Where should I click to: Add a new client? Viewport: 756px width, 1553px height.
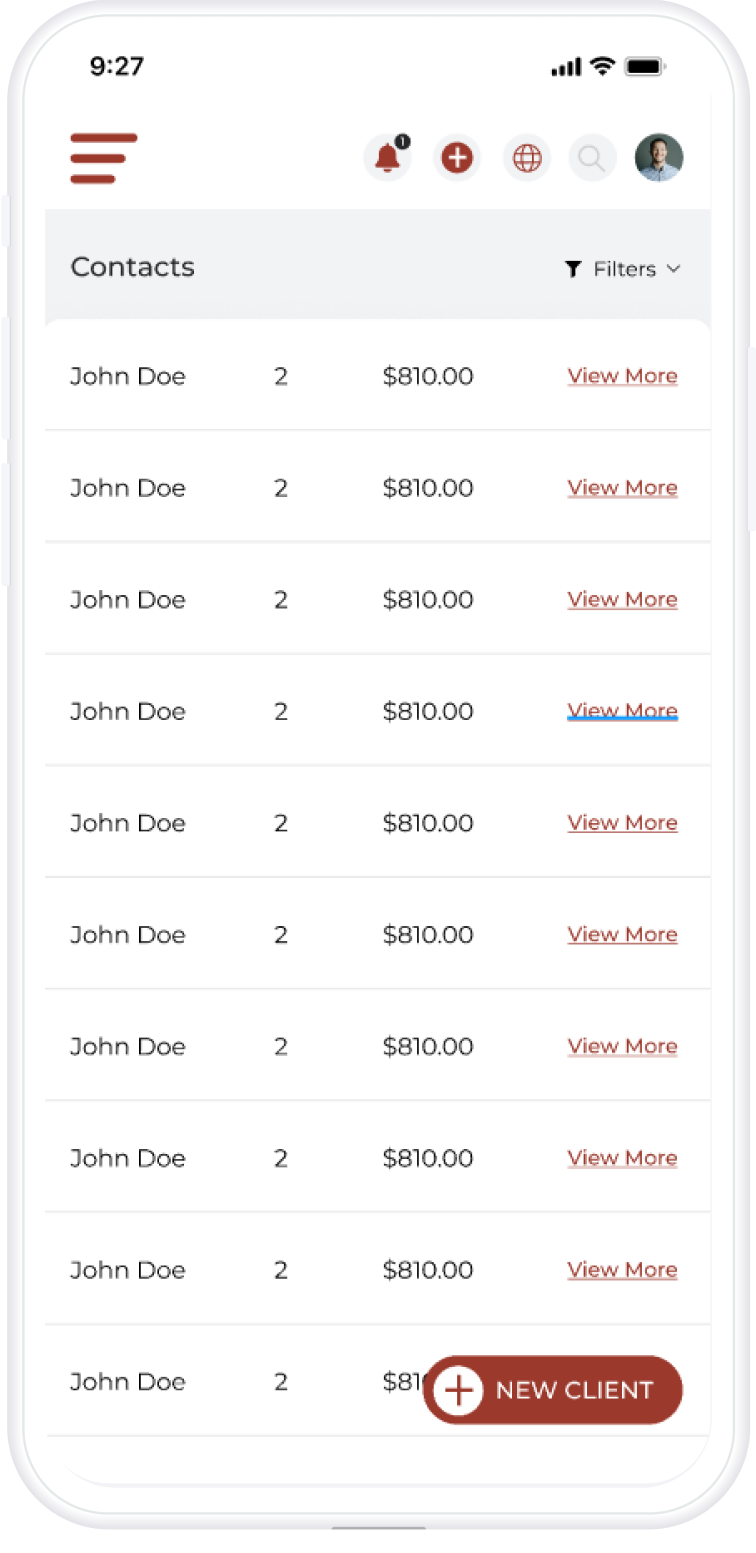553,1390
